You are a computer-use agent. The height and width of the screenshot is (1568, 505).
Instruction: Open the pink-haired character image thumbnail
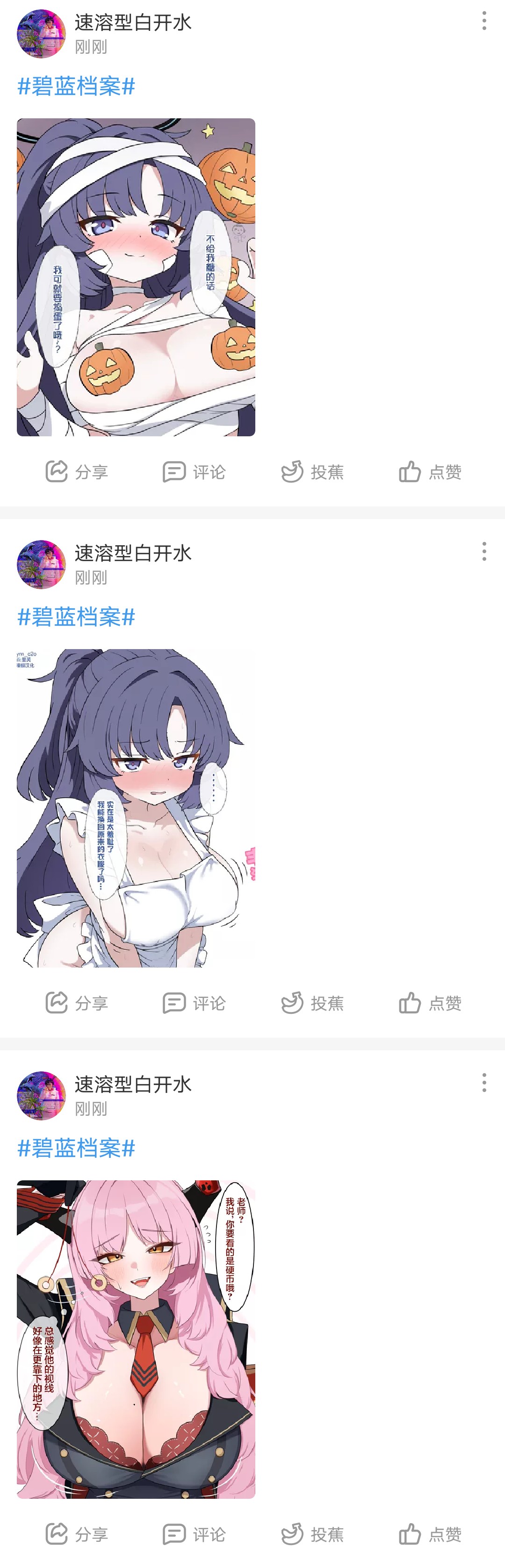coord(136,1339)
